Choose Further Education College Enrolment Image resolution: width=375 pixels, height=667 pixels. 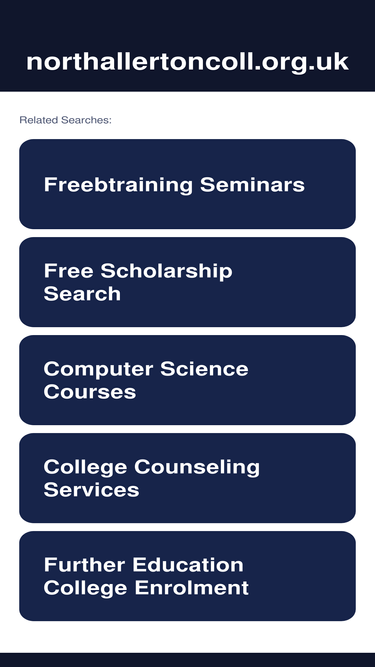coord(187,576)
